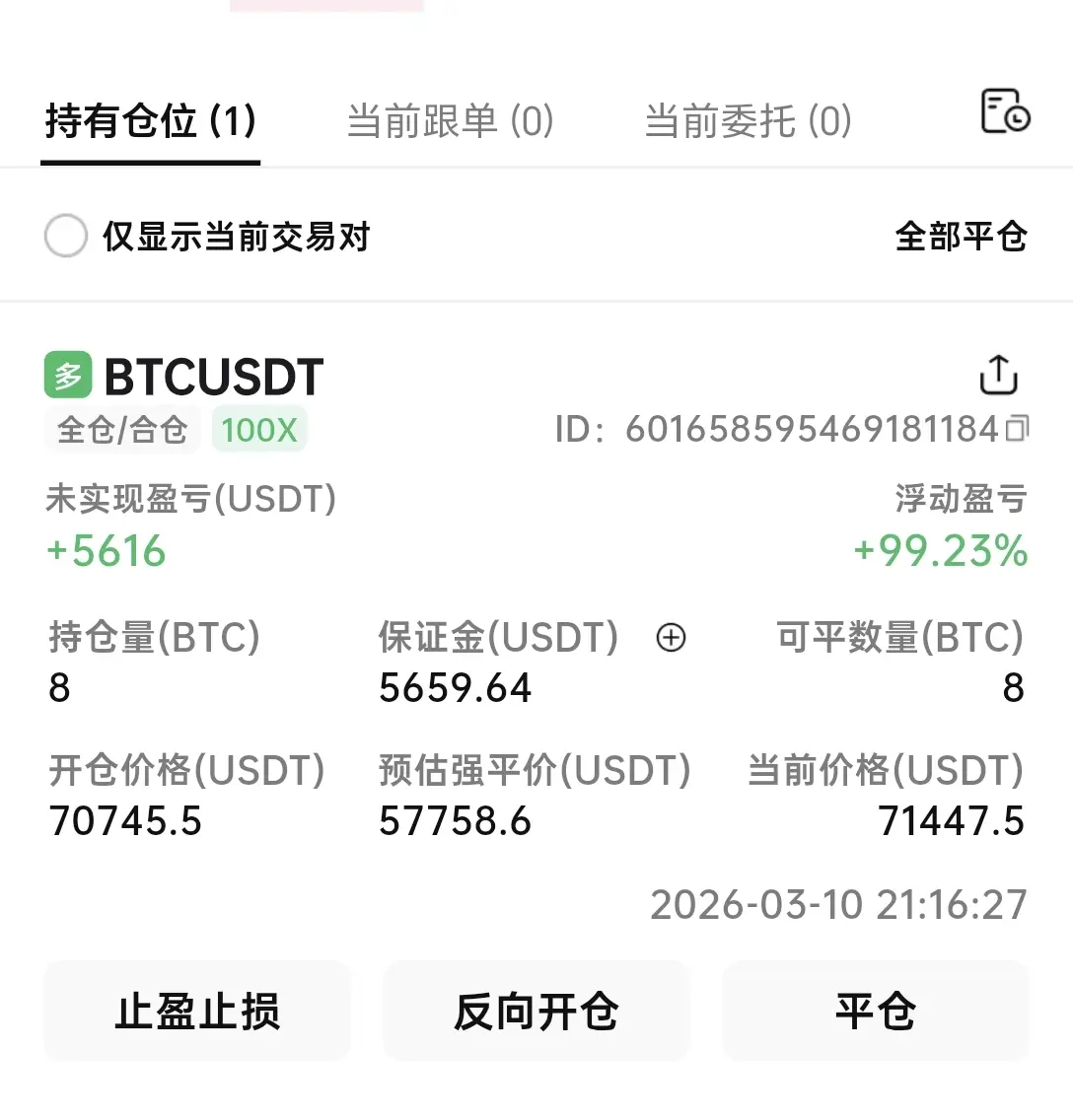Open 止盈止损 settings
Screen dimensions: 1073x1120
point(197,1012)
